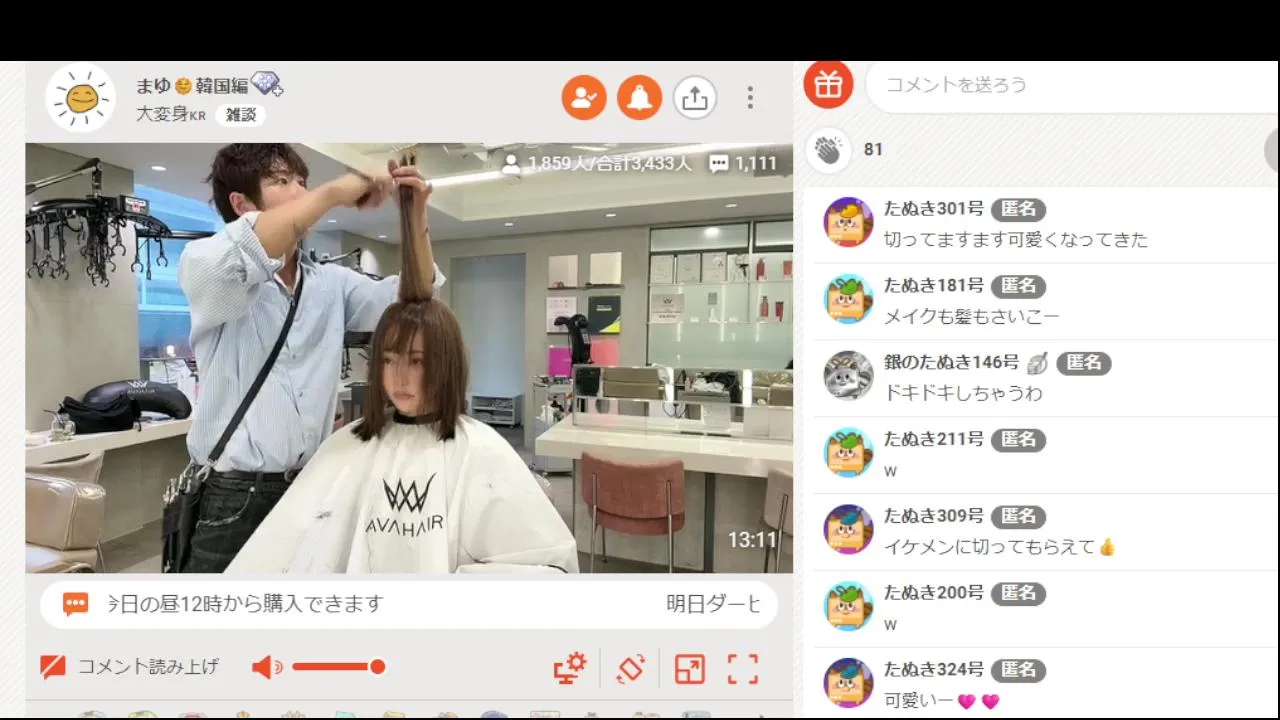Share this live stream
This screenshot has width=1280, height=720.
pos(694,97)
